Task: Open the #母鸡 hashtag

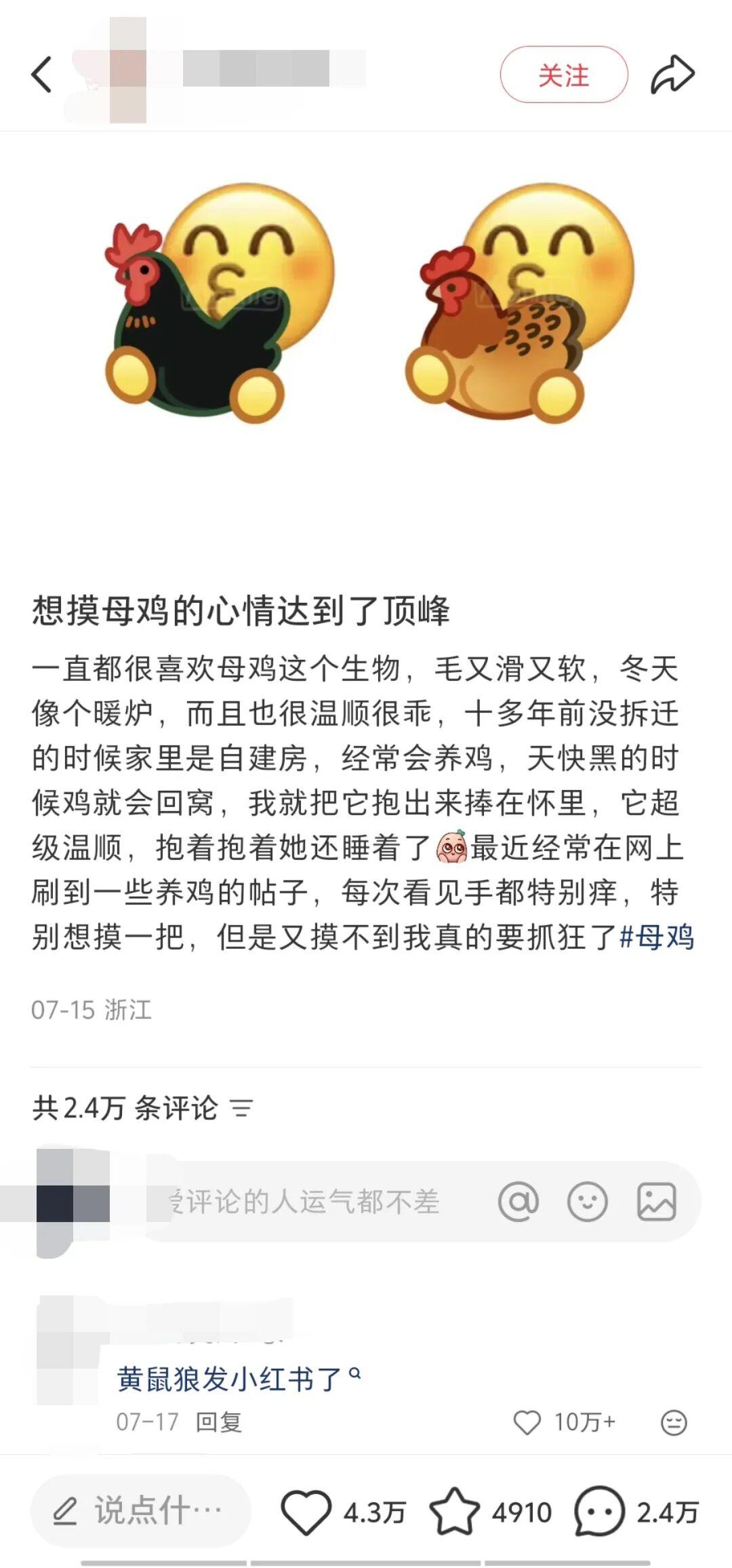Action: tap(657, 937)
